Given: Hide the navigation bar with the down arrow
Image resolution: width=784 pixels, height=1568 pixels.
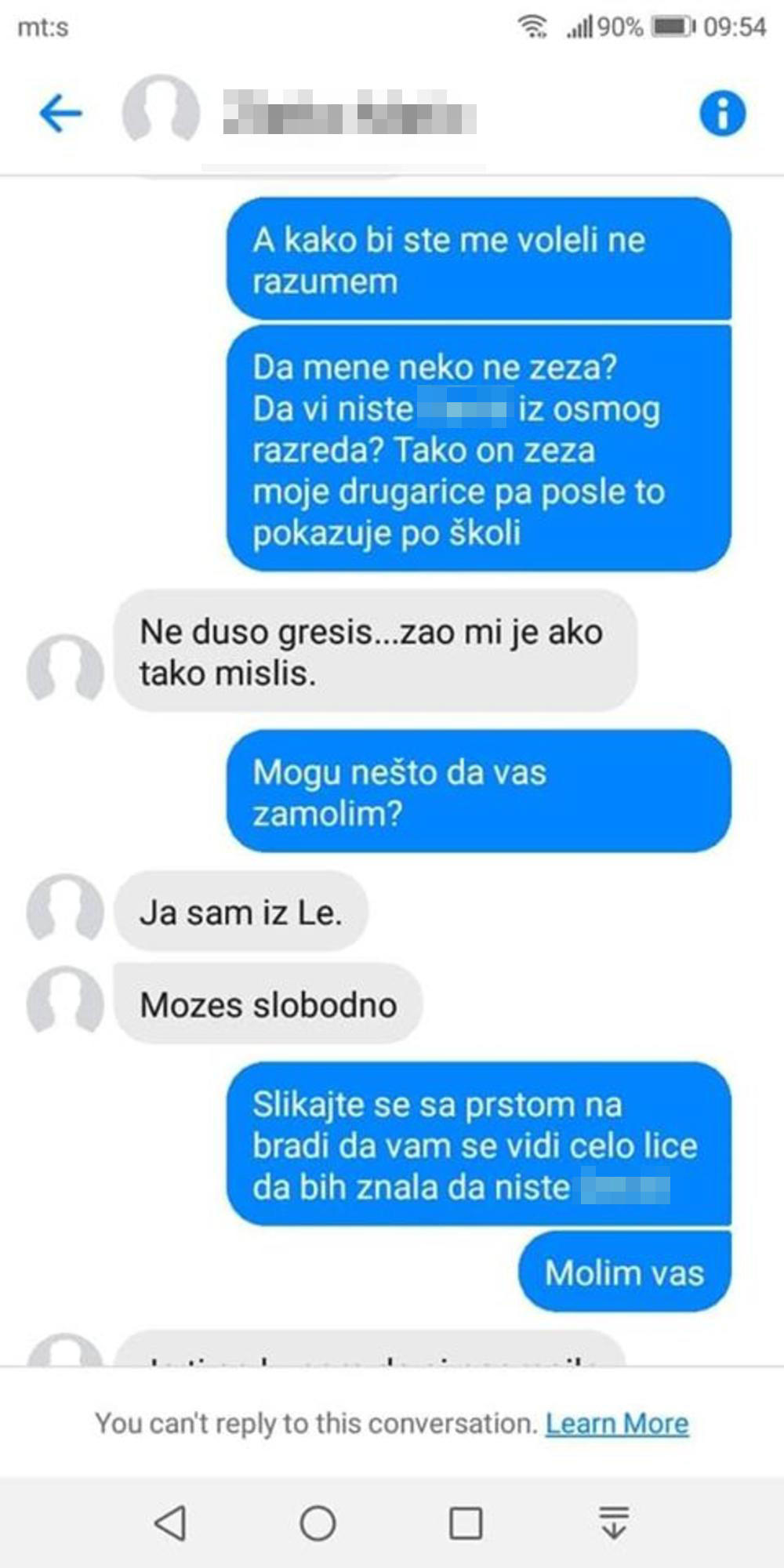Looking at the screenshot, I should coord(613,1523).
